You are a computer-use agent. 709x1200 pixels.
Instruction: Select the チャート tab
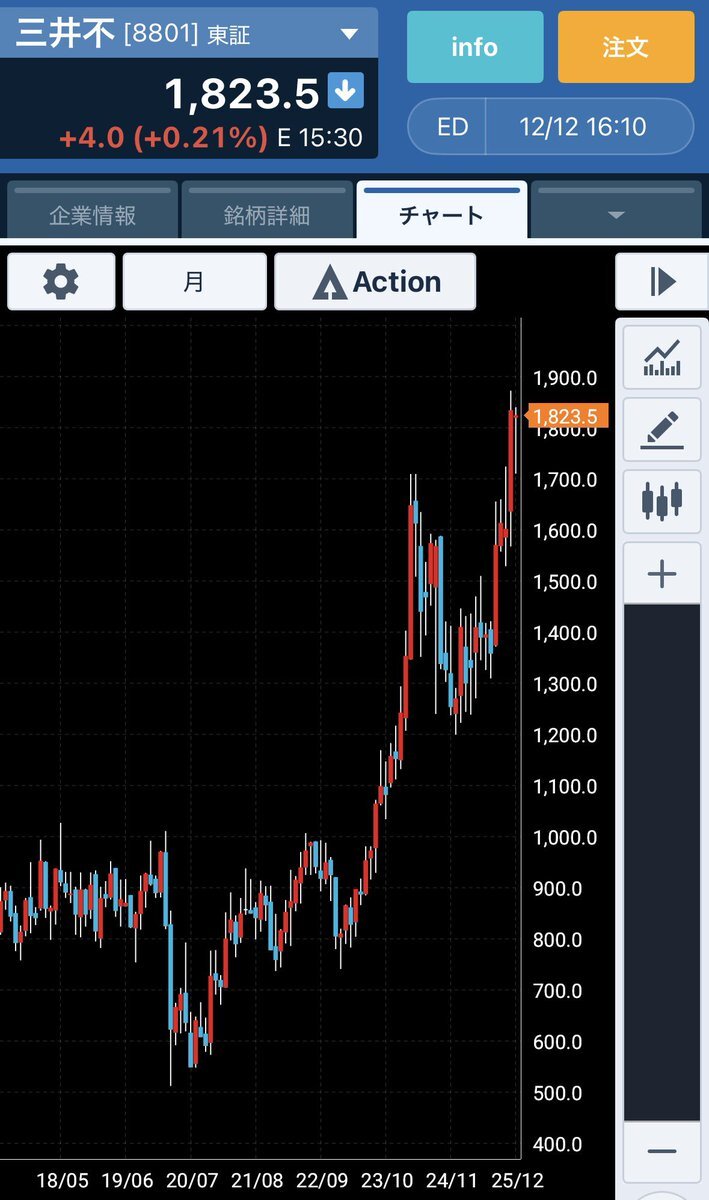(441, 213)
